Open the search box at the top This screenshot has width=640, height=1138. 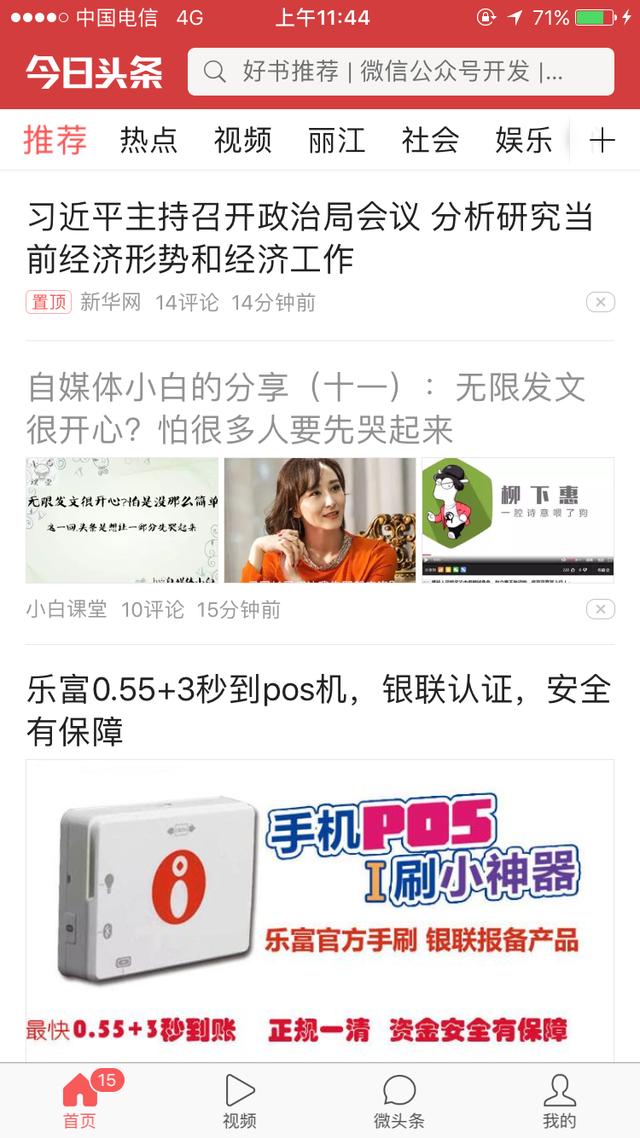(x=400, y=72)
